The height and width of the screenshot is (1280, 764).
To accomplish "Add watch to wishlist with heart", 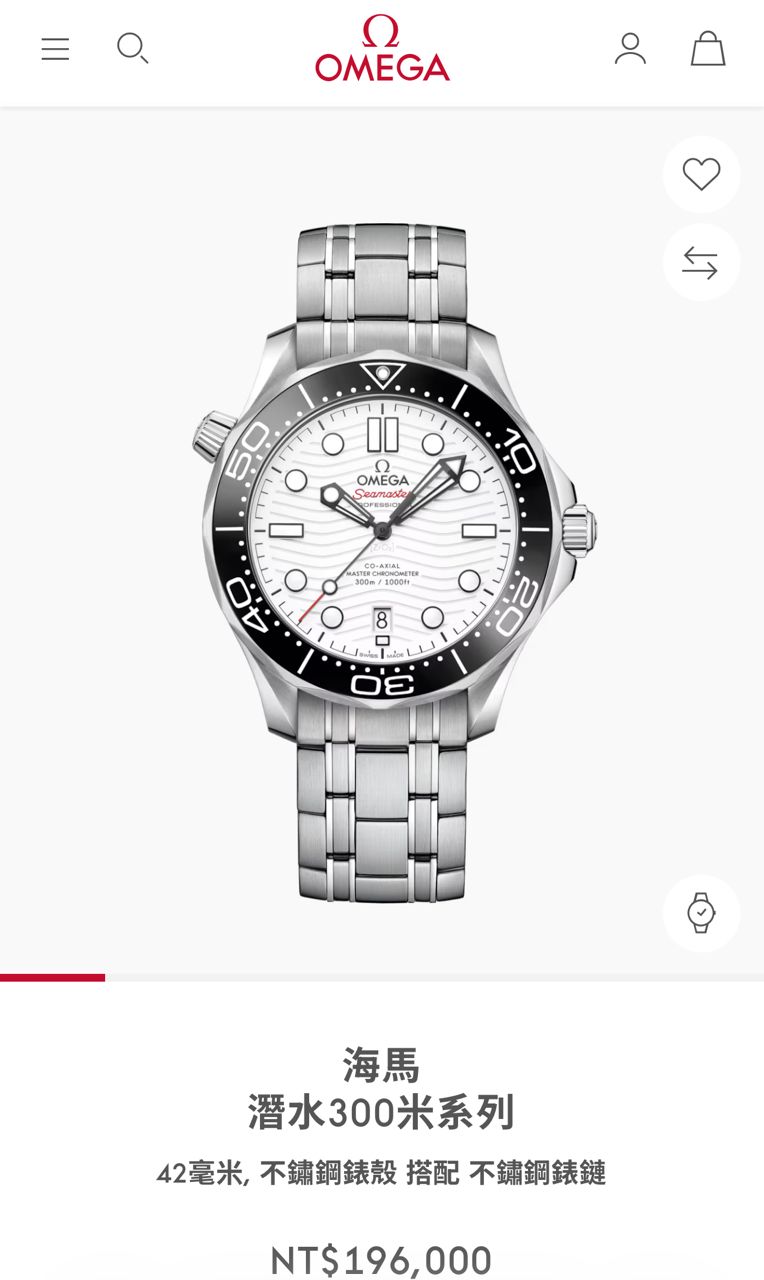I will click(701, 174).
